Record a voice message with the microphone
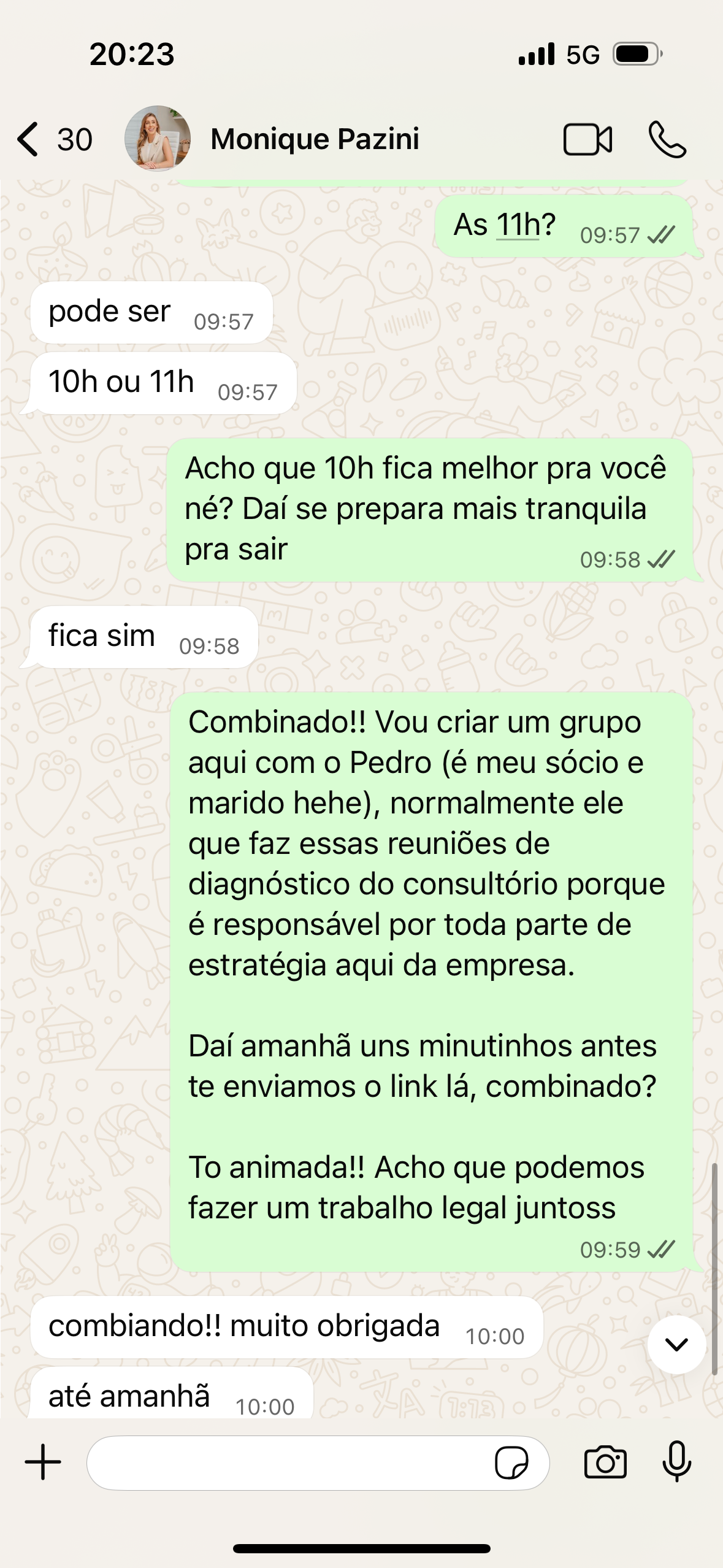This screenshot has width=723, height=1568. point(676,1462)
